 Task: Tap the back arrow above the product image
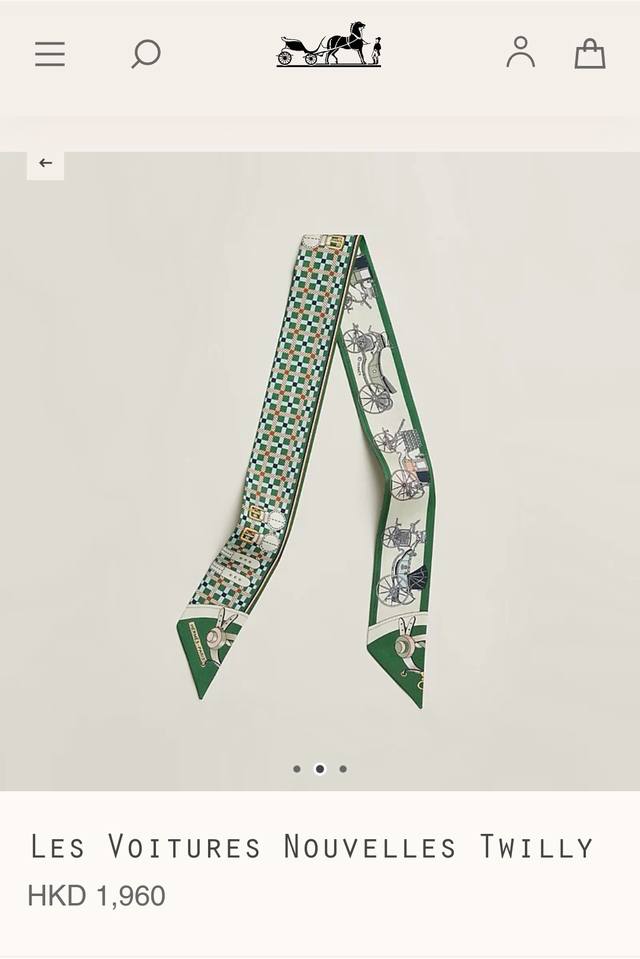[45, 163]
